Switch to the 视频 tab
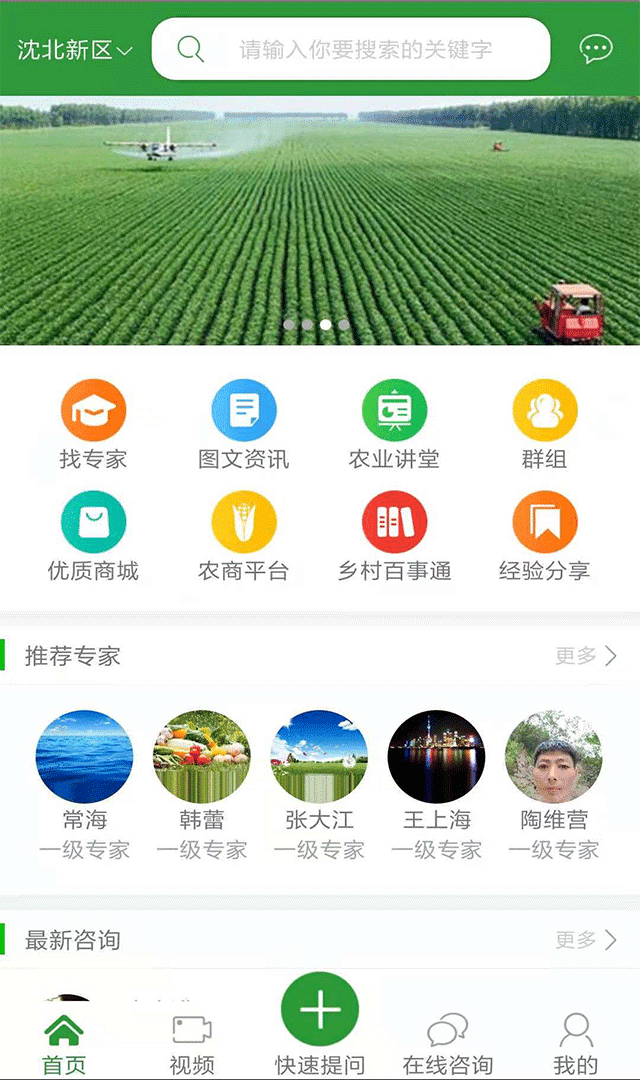Screen dimensions: 640x1080 [192, 1044]
